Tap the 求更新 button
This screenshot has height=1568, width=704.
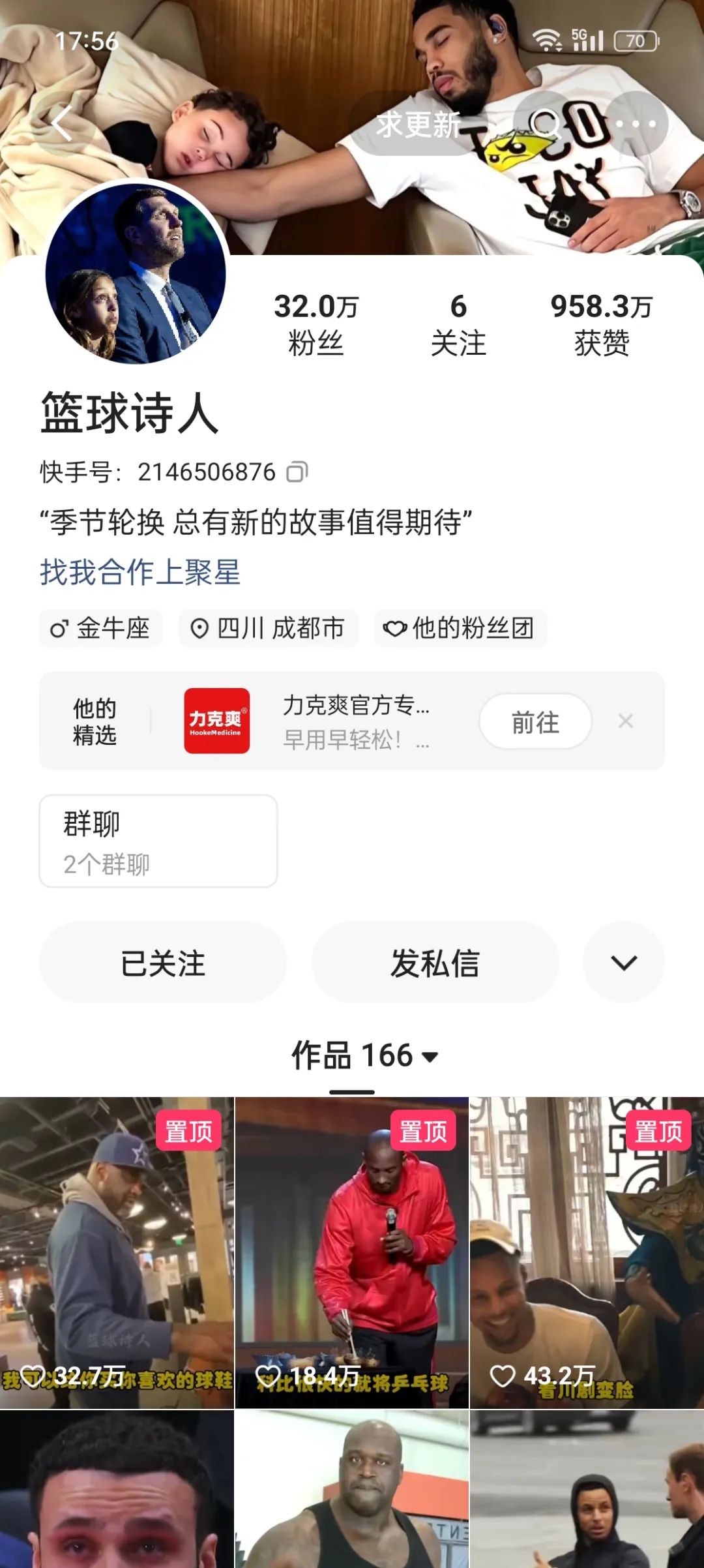point(418,124)
